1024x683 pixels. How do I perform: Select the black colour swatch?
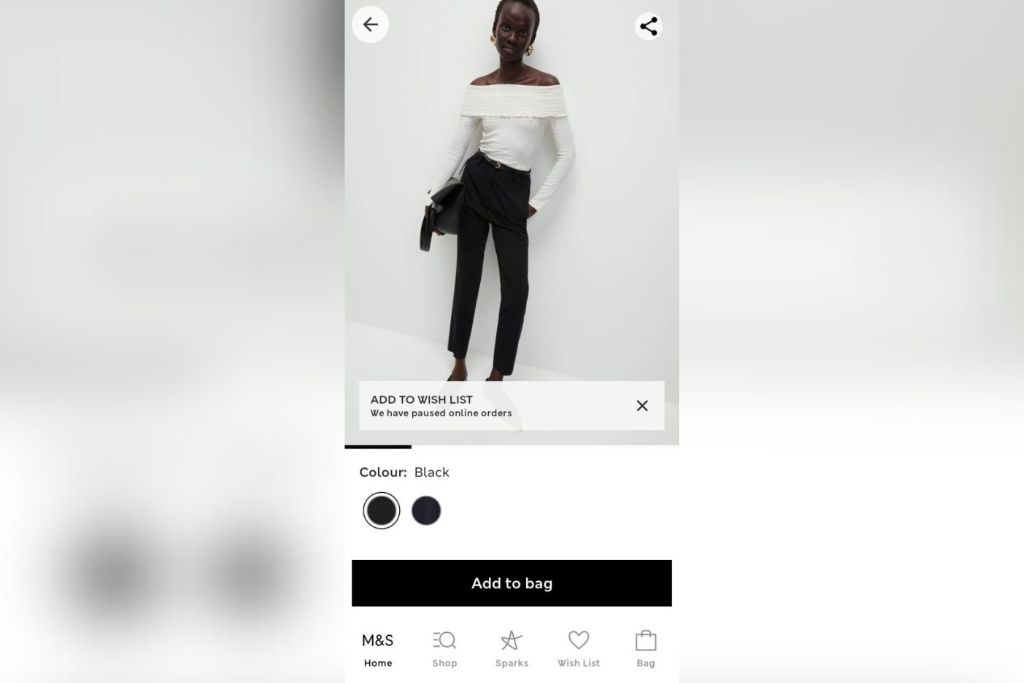(x=381, y=511)
